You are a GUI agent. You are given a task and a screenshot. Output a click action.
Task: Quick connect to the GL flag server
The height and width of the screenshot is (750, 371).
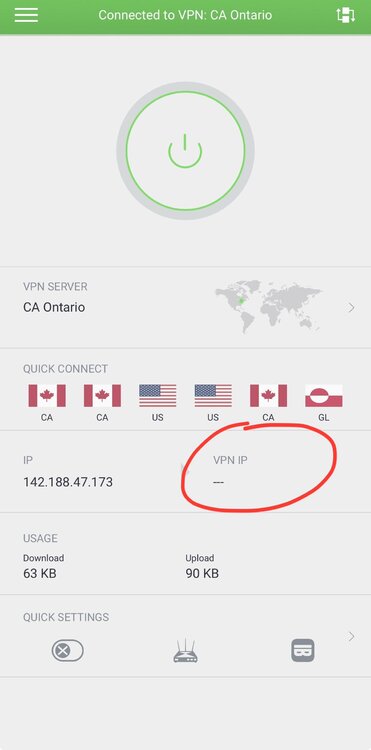(x=324, y=403)
